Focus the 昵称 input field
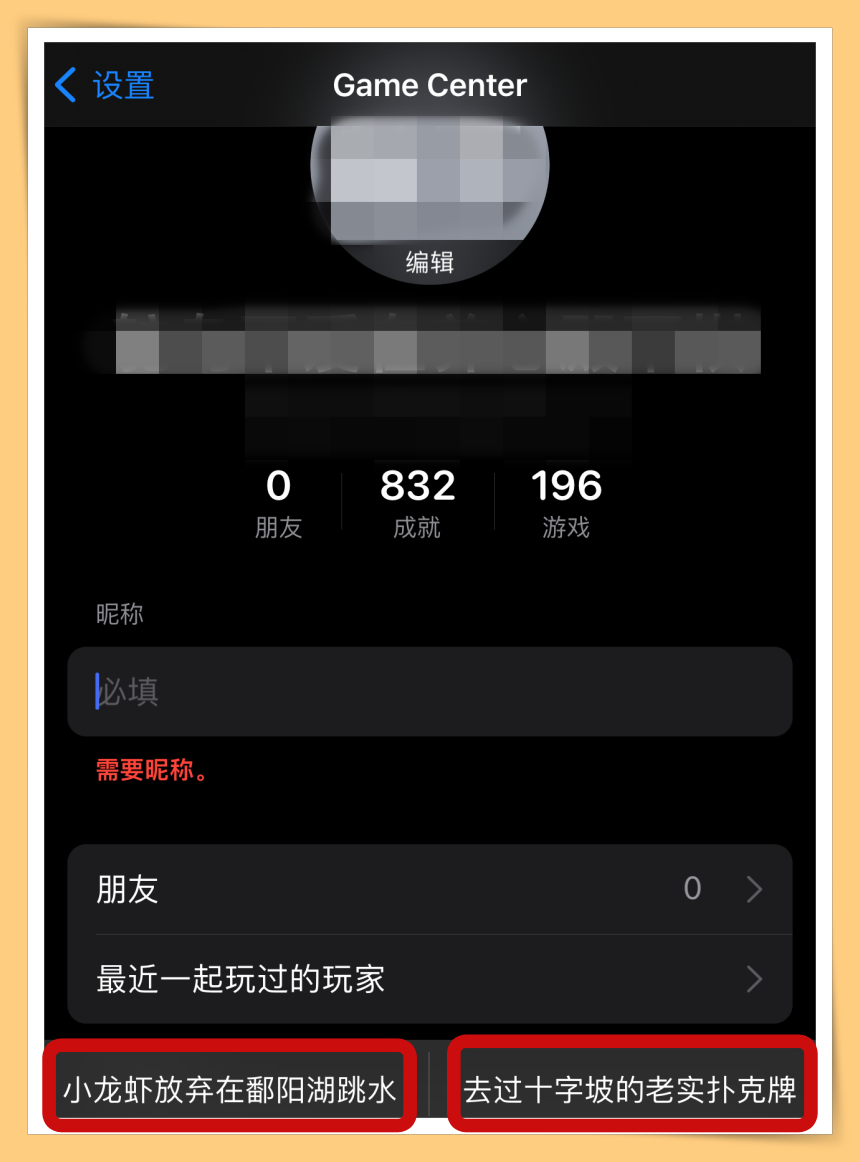This screenshot has width=860, height=1162. pyautogui.click(x=430, y=692)
